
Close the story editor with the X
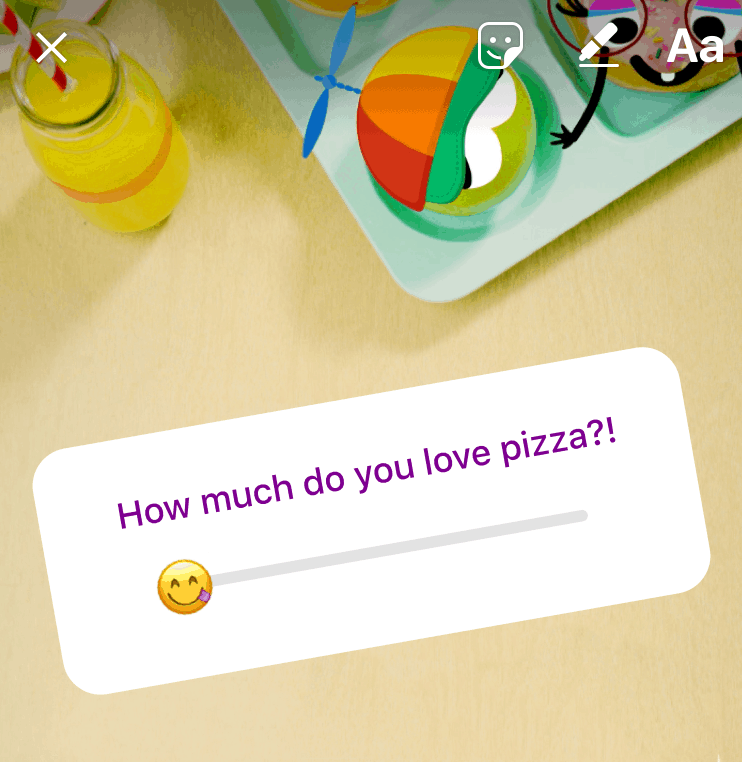click(50, 45)
